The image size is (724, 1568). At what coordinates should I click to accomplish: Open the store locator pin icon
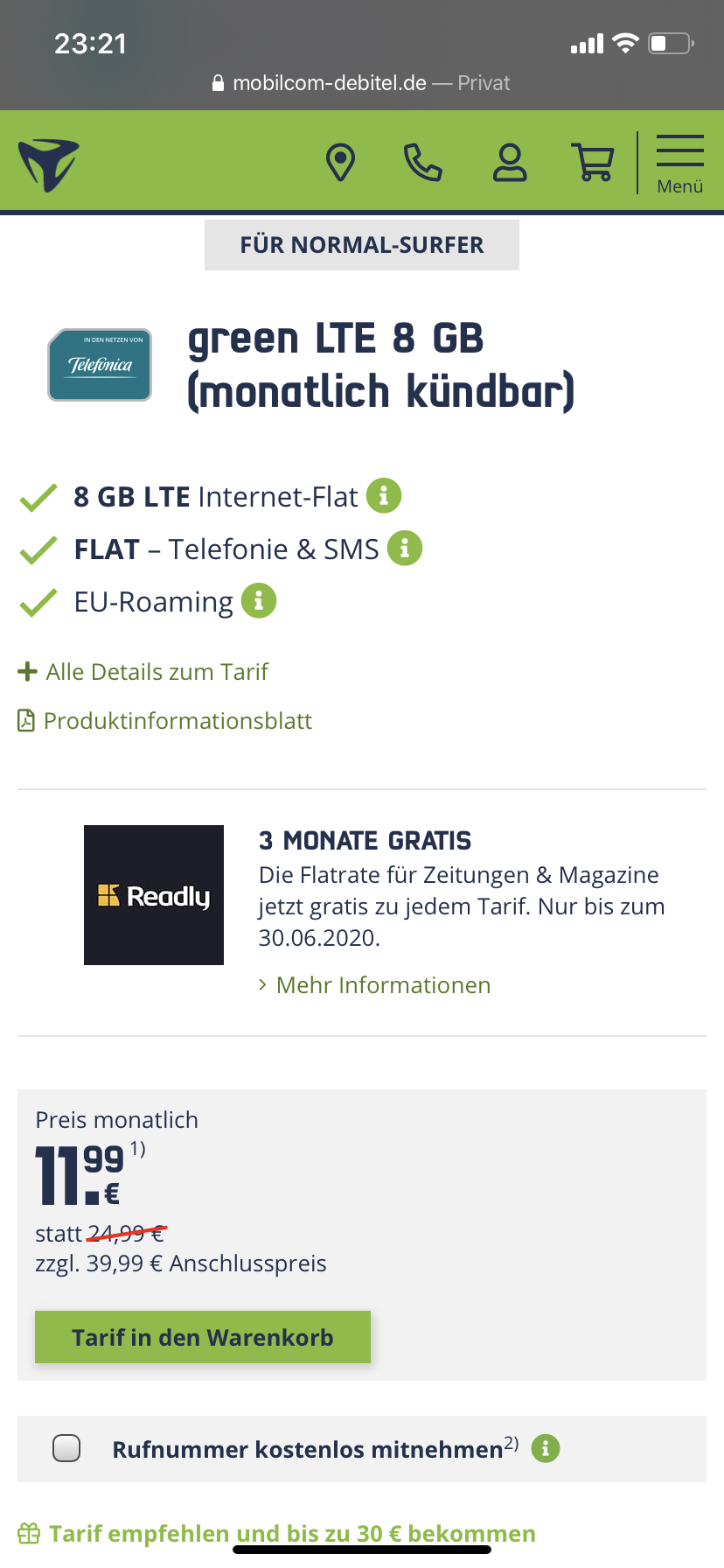coord(340,163)
